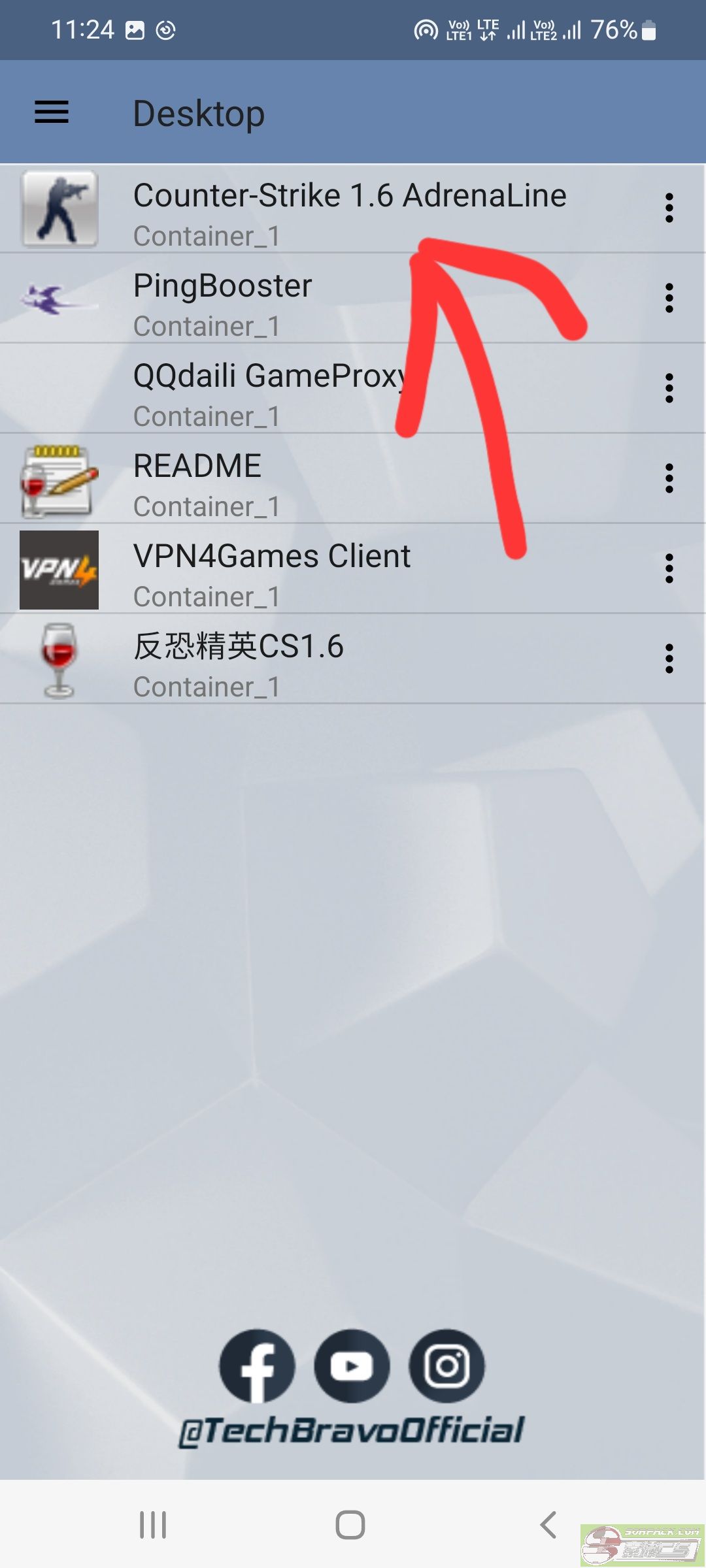The height and width of the screenshot is (1568, 706).
Task: Launch Counter-Strike 1.6 AdrenaLine
Action: (x=327, y=209)
